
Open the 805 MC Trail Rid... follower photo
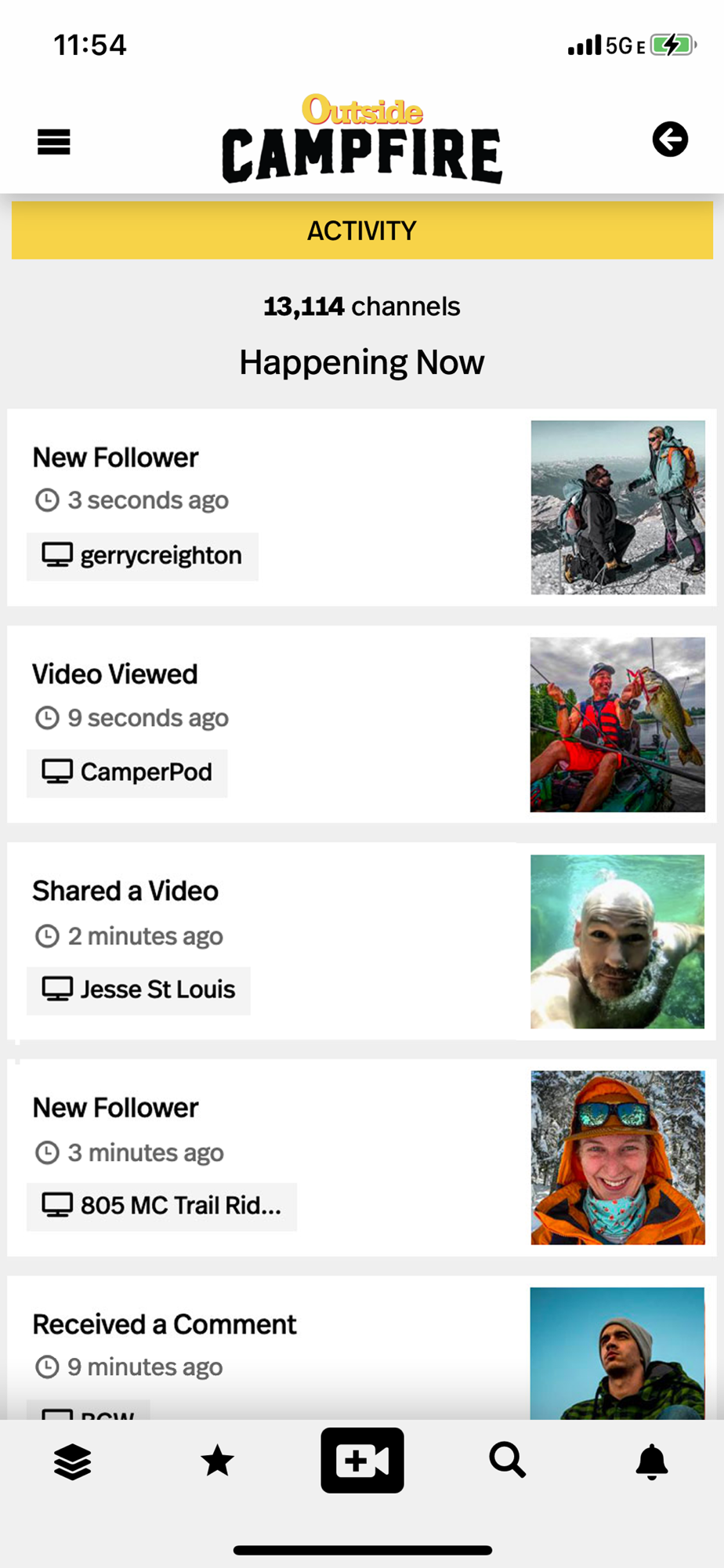pyautogui.click(x=617, y=1158)
